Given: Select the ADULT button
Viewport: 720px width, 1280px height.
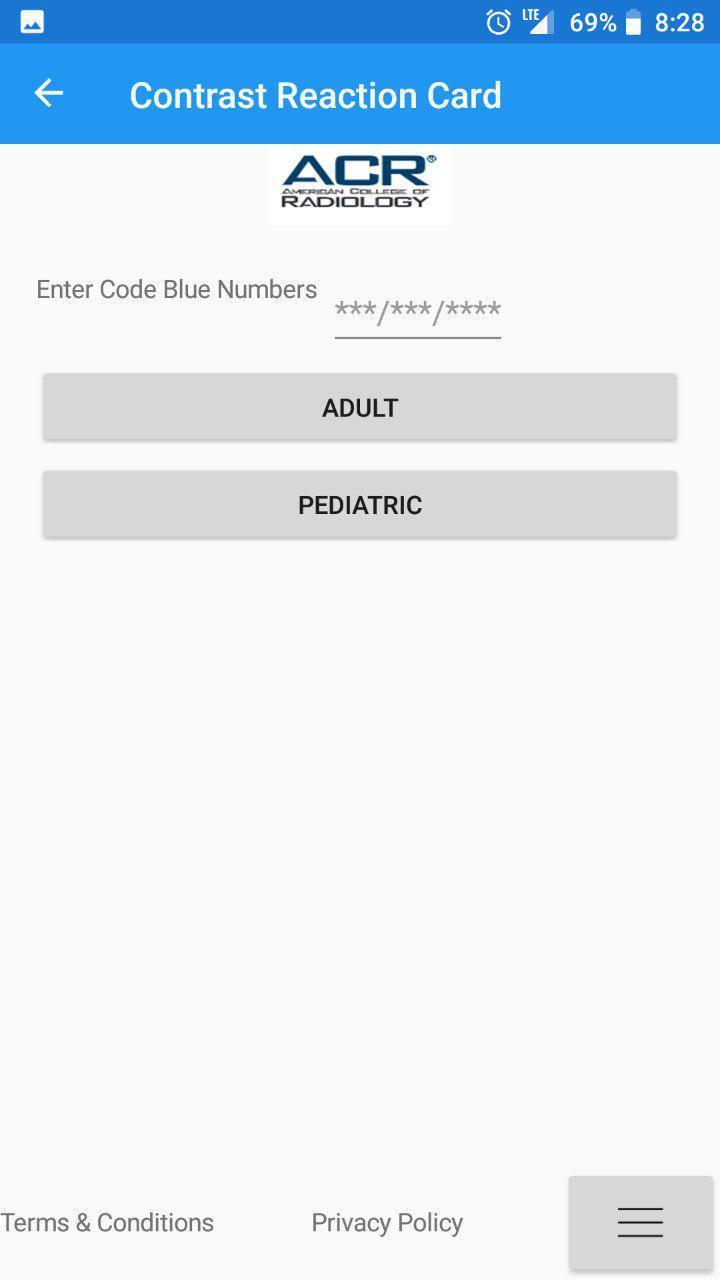Looking at the screenshot, I should coord(360,407).
